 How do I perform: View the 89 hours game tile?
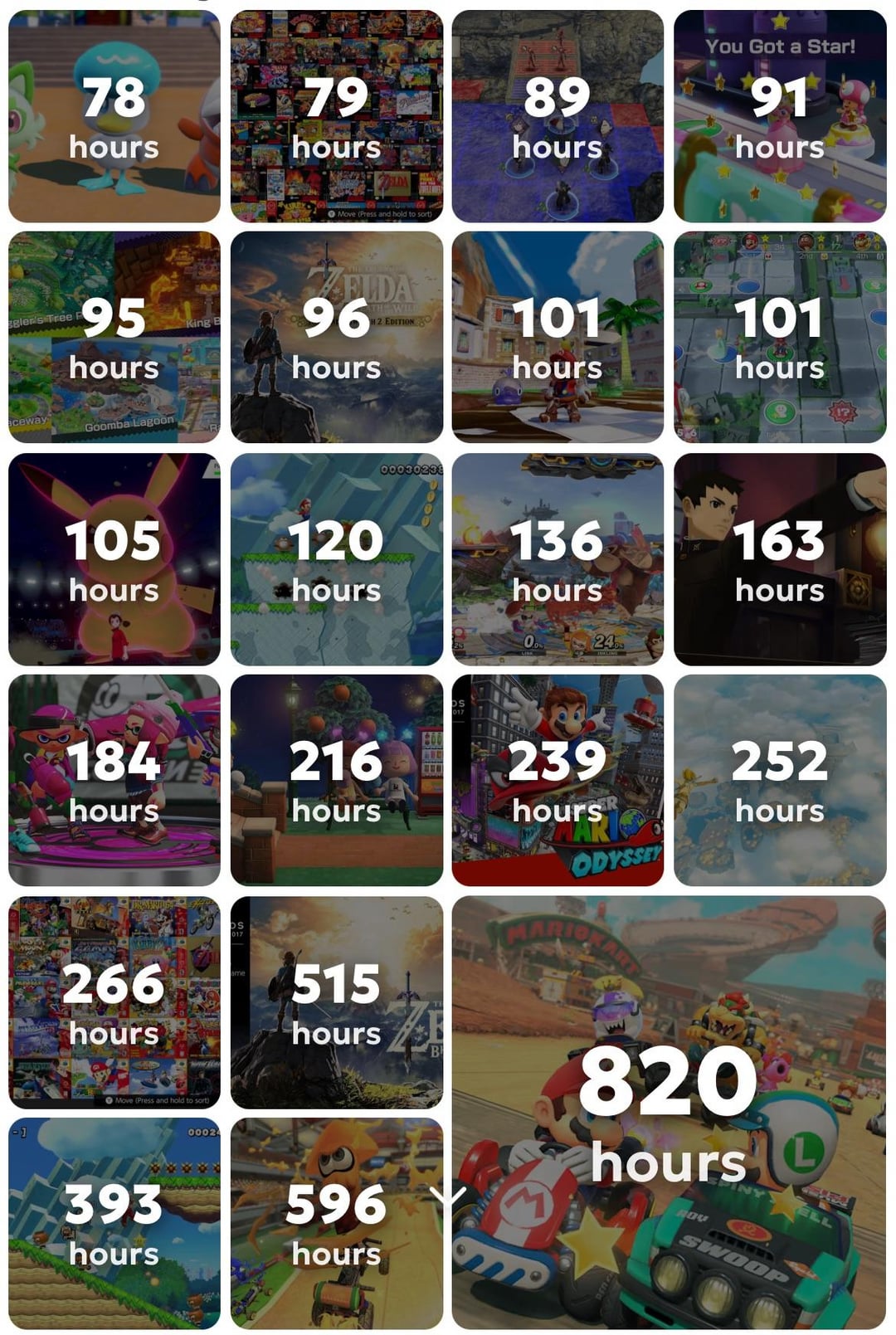point(558,116)
